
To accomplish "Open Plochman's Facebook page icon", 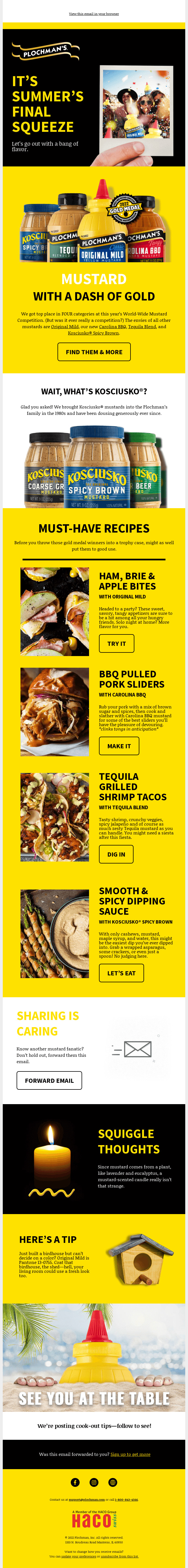I will 75,1482.
